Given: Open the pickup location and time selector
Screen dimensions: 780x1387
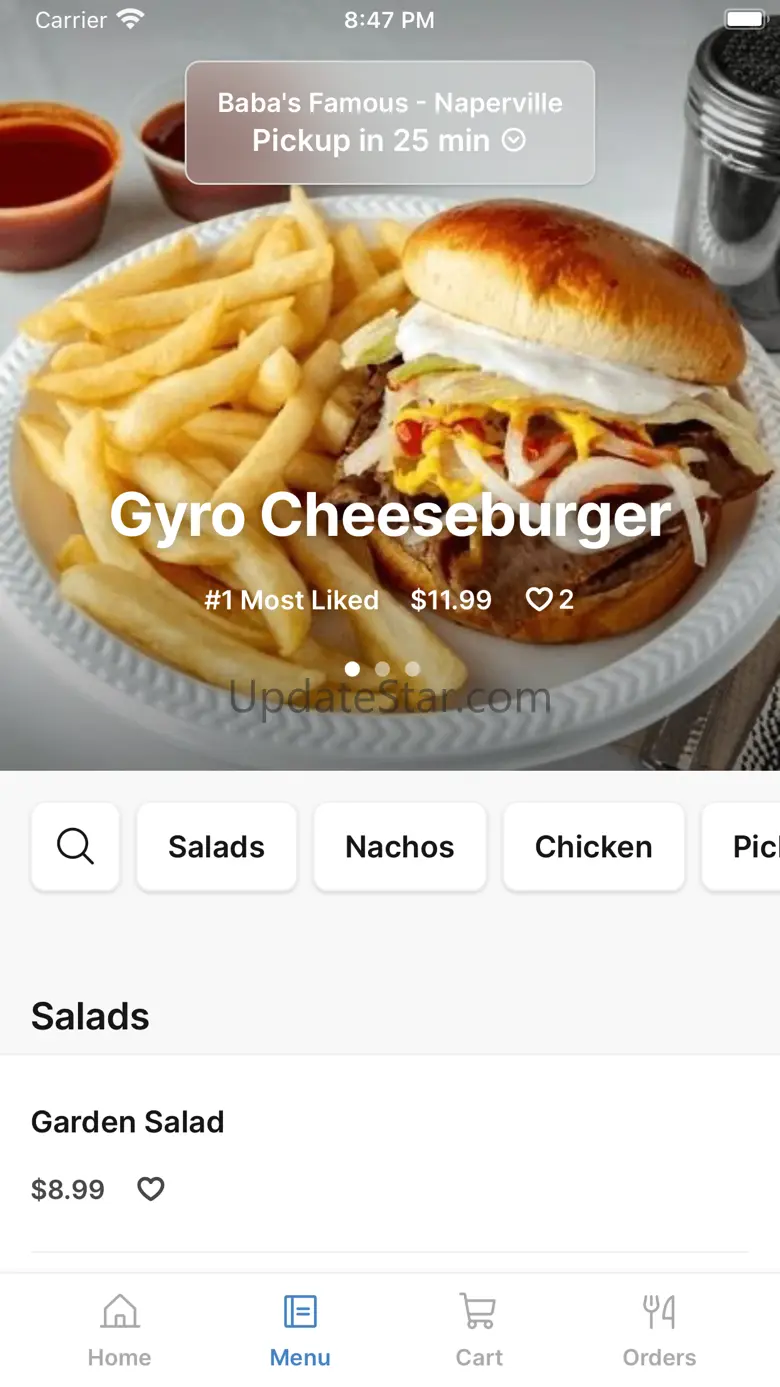Looking at the screenshot, I should point(390,122).
